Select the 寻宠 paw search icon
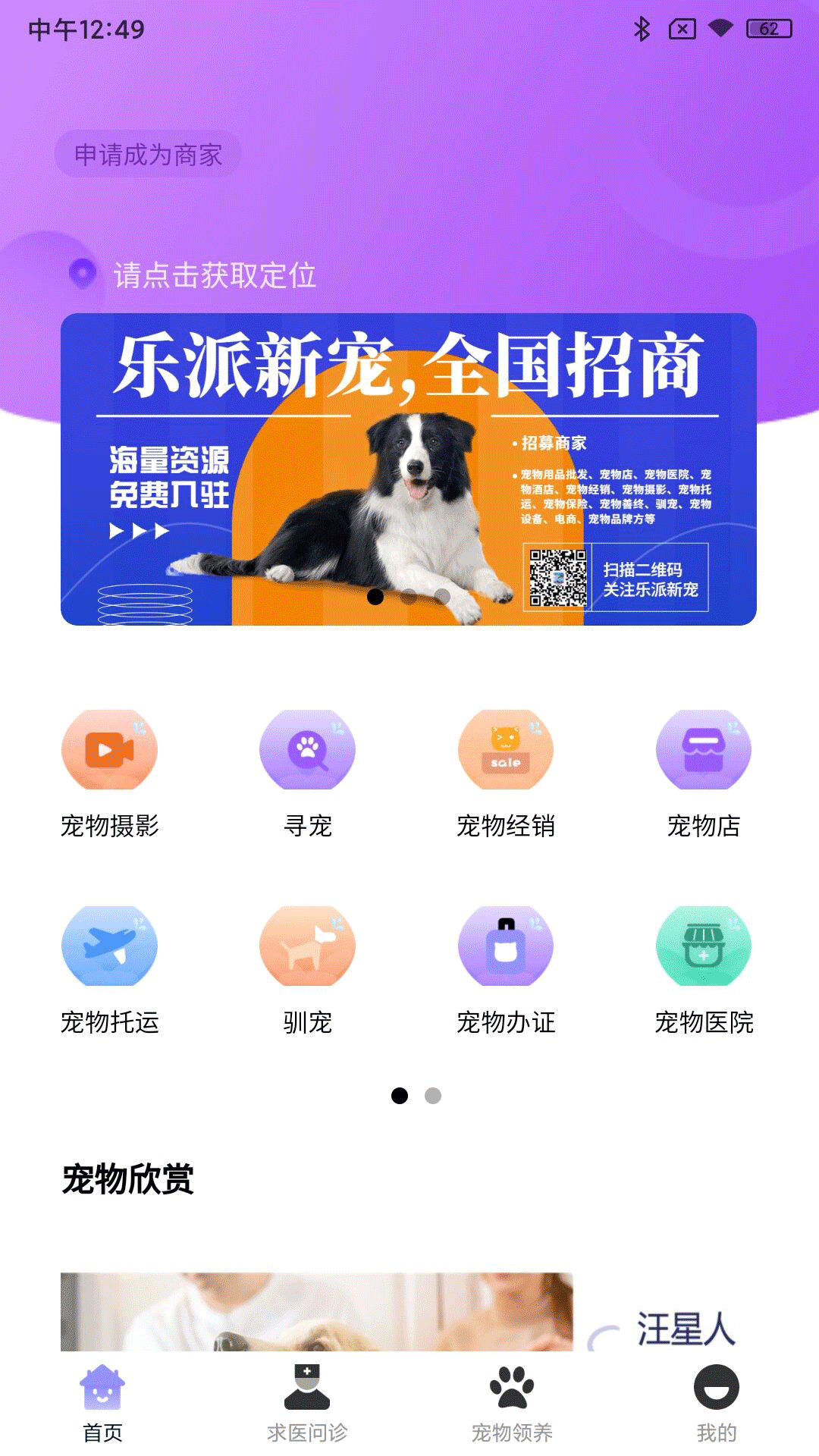This screenshot has height=1456, width=819. point(307,749)
